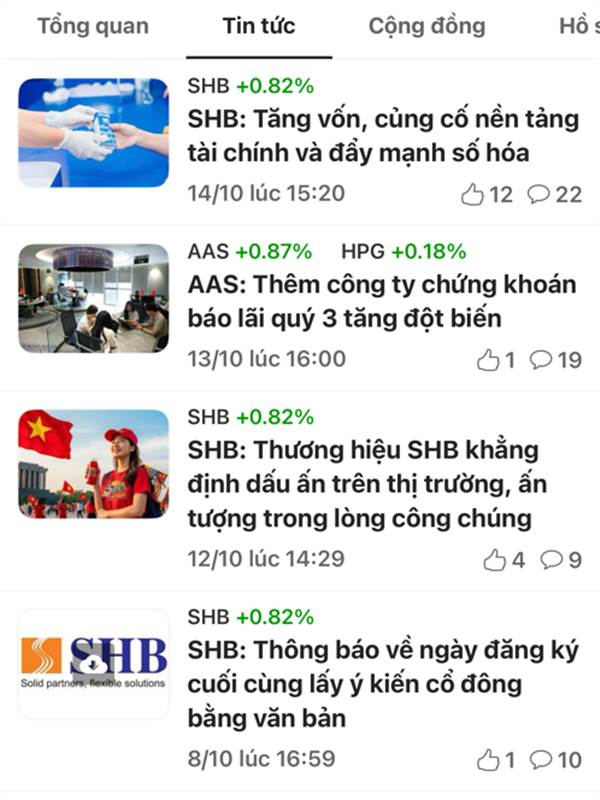Image resolution: width=600 pixels, height=800 pixels.
Task: View comments on SHB Thông báo article
Action: click(555, 760)
